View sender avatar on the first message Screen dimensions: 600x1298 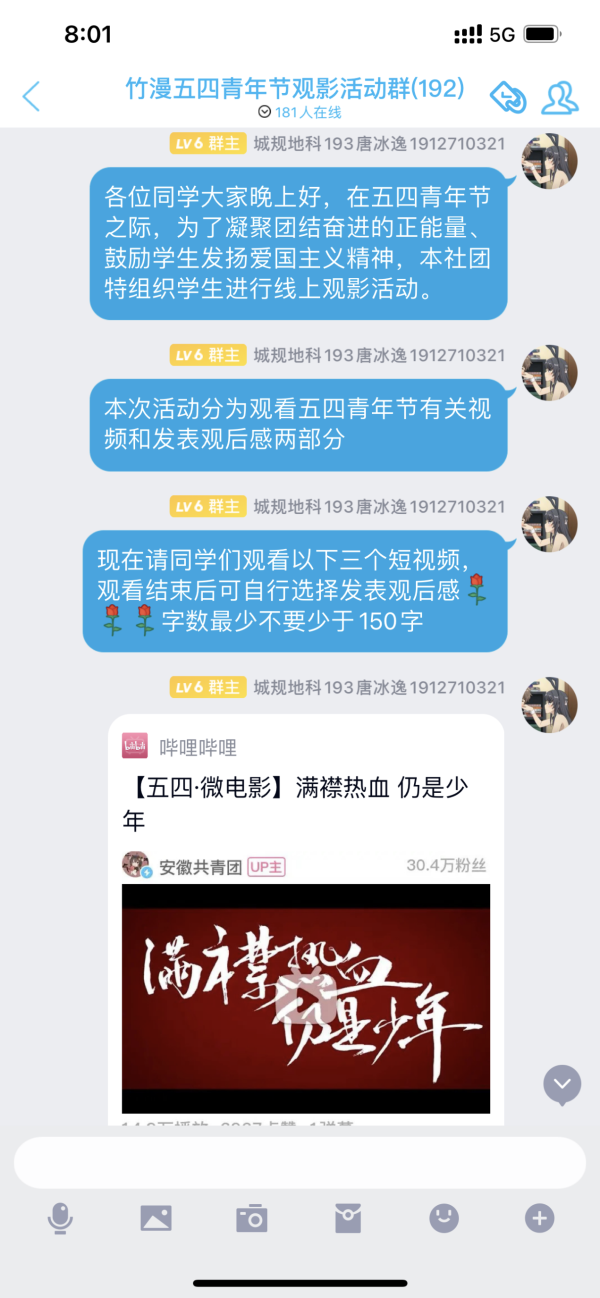(550, 160)
